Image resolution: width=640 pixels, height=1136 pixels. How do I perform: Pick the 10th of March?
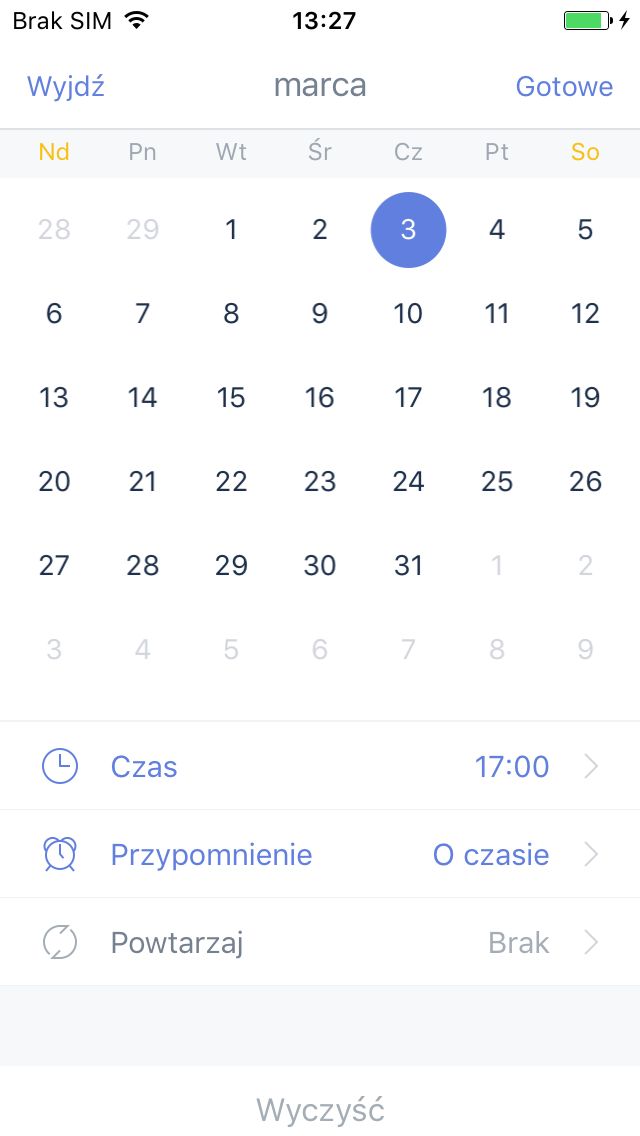coord(408,314)
